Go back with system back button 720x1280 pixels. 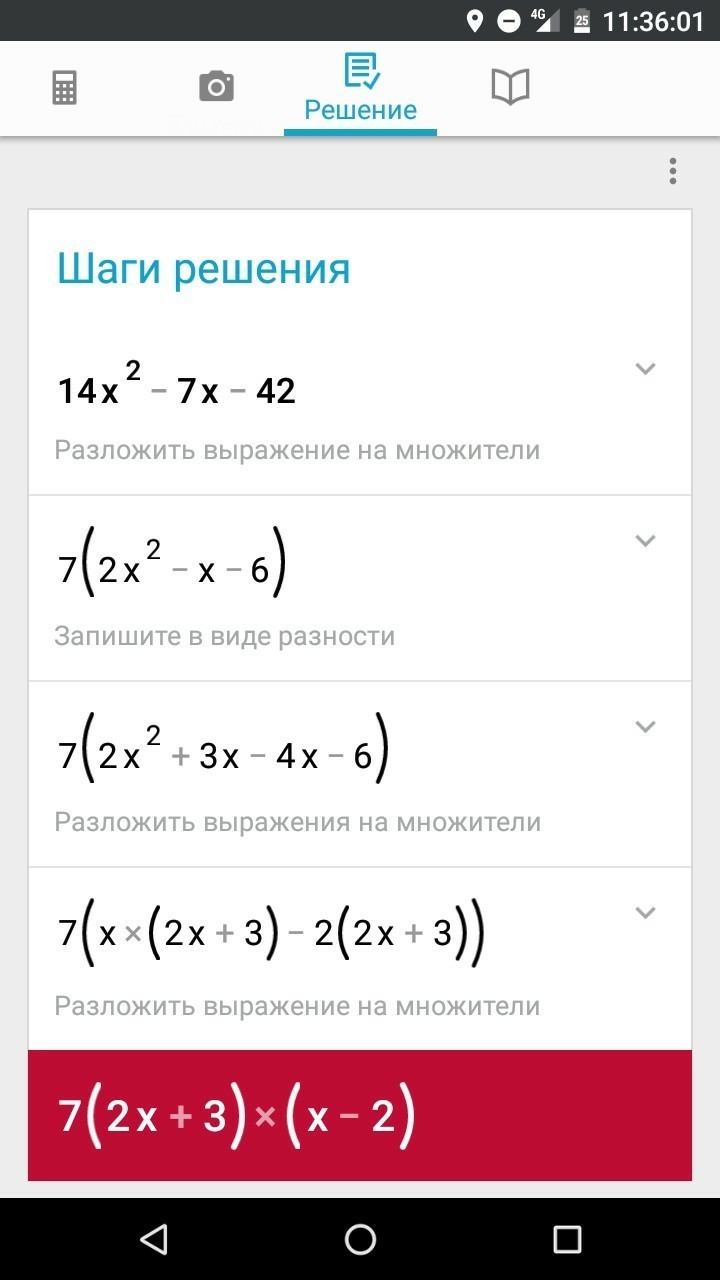tap(153, 1240)
